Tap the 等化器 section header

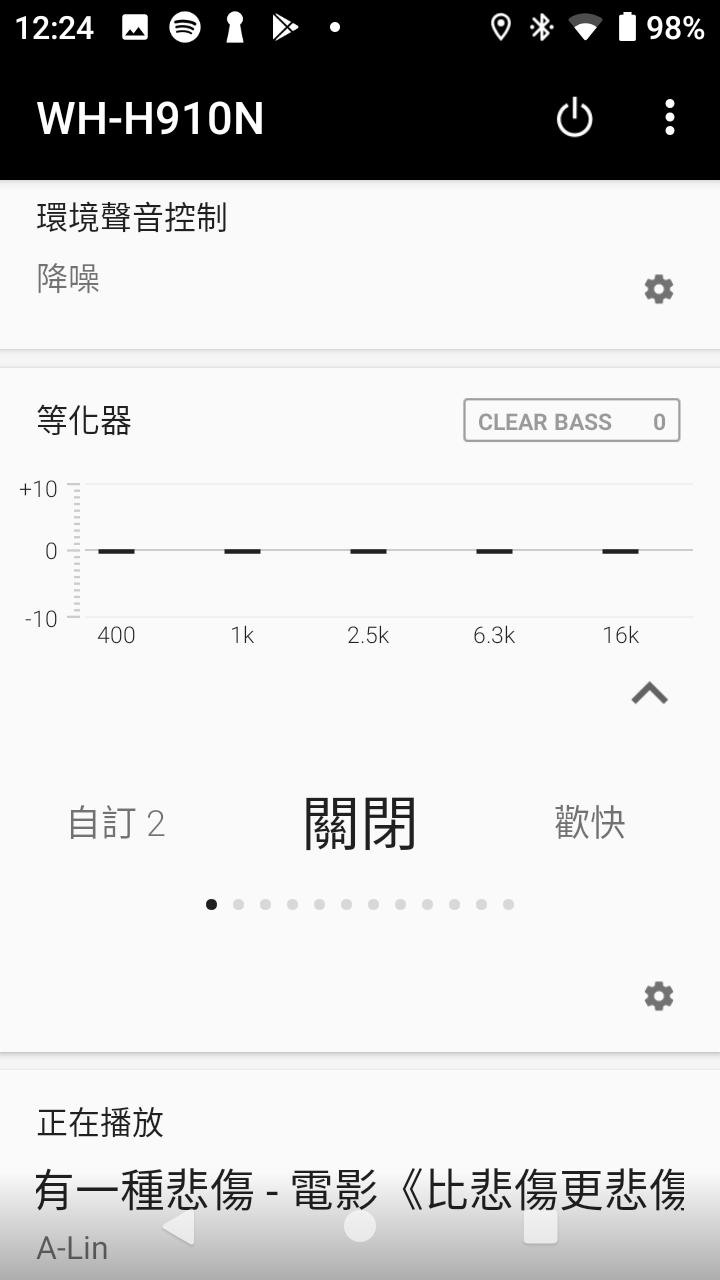[83, 421]
